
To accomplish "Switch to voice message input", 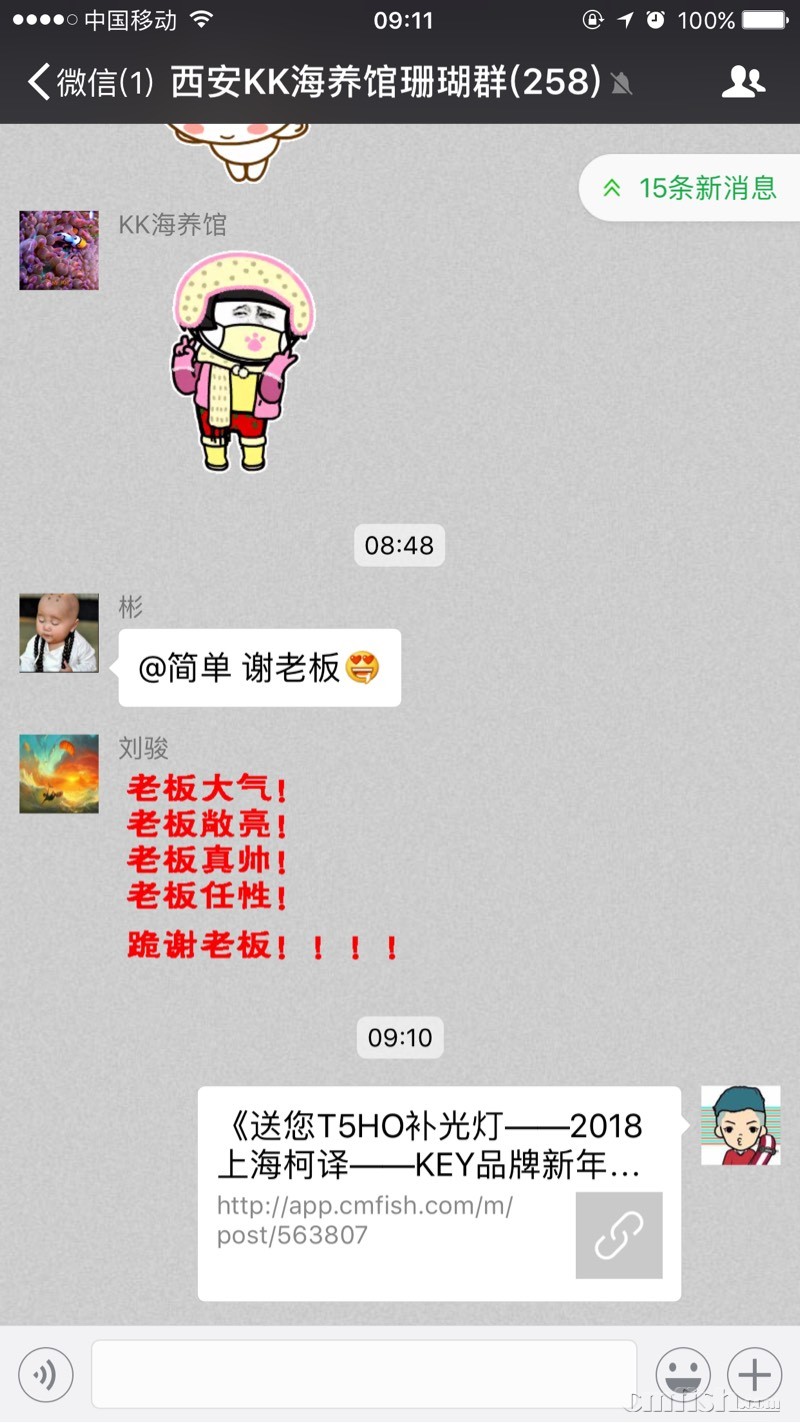I will click(x=46, y=1374).
